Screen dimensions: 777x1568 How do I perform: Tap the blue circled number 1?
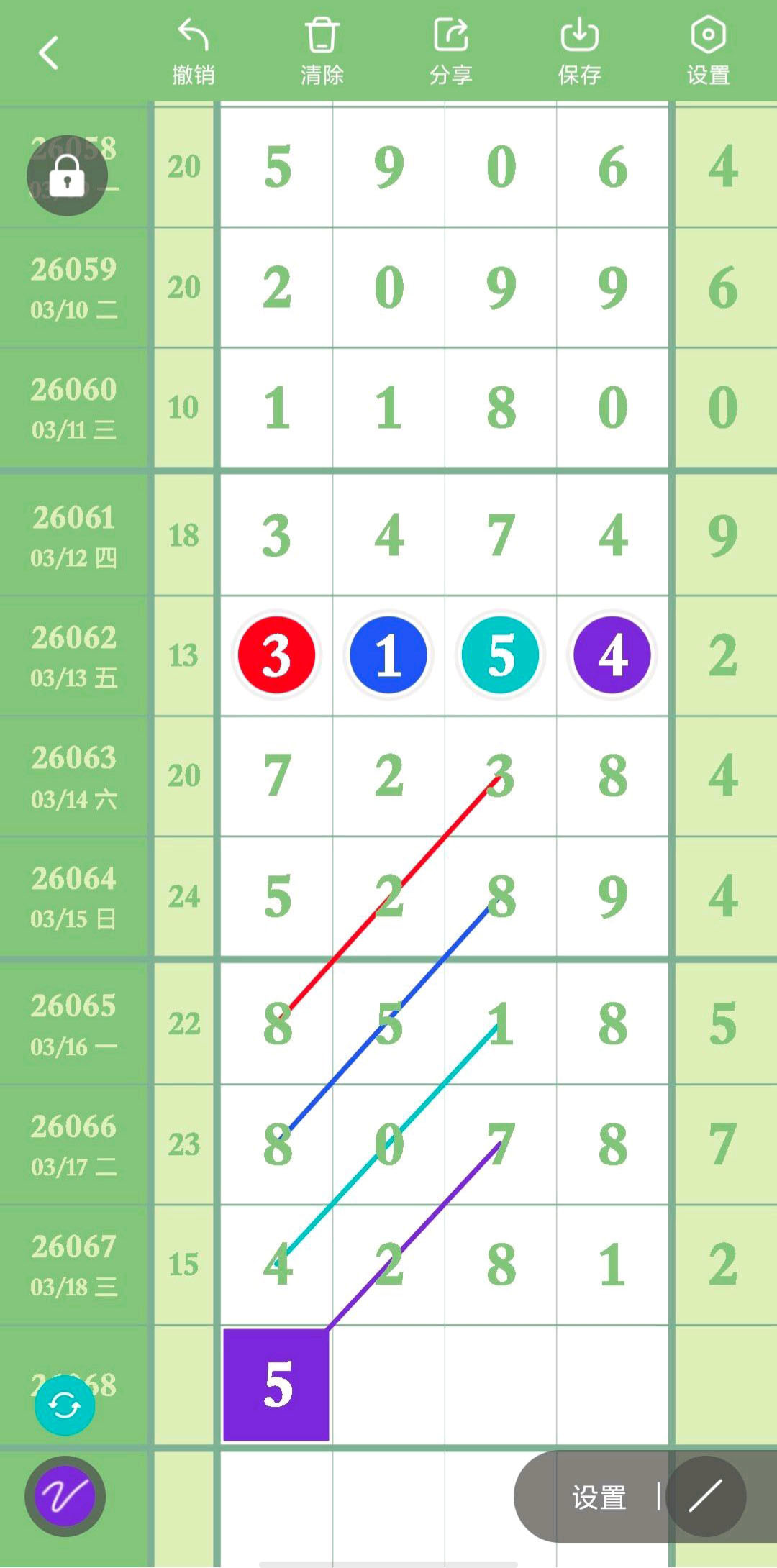coord(388,655)
